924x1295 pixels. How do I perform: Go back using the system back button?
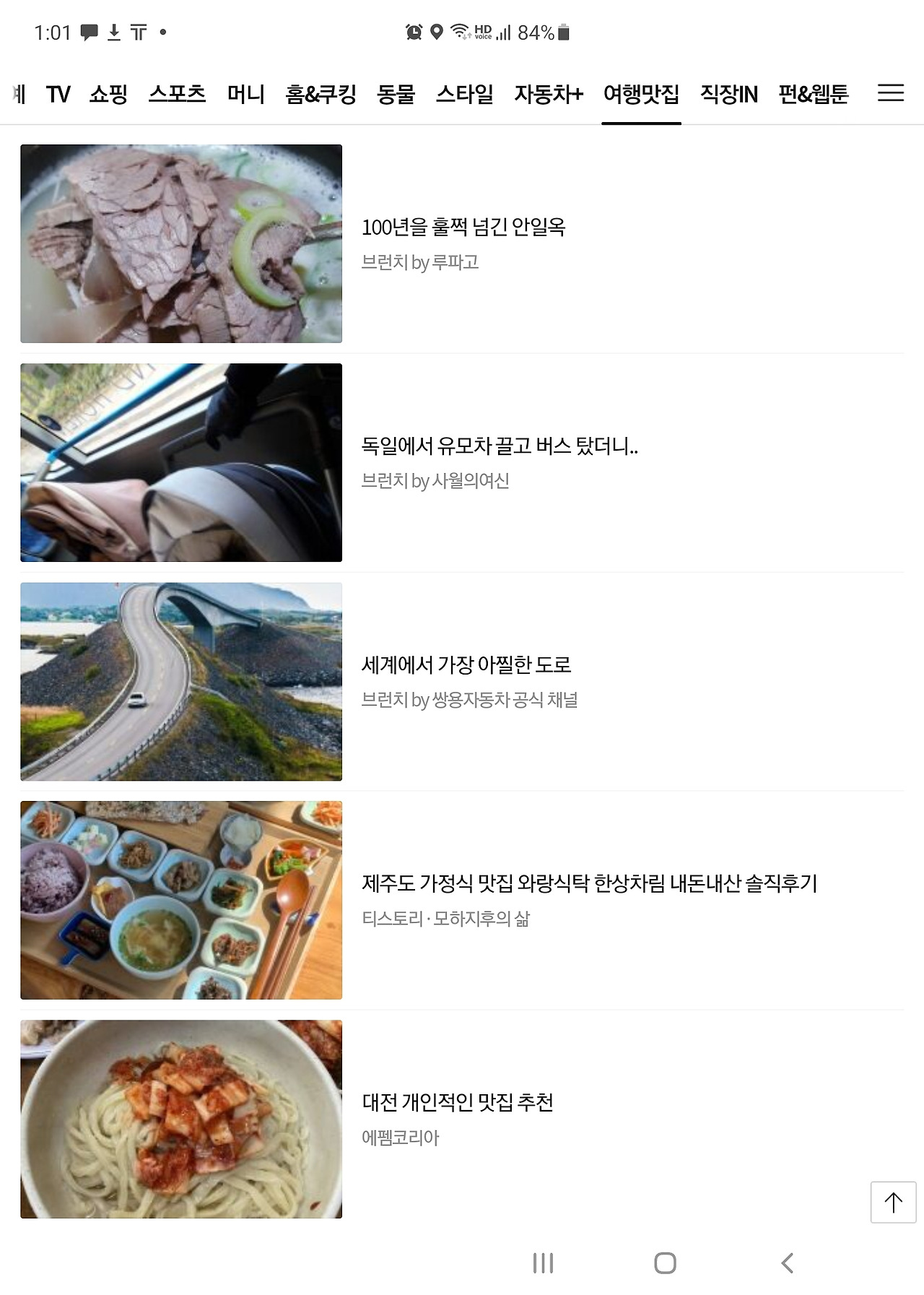pos(788,1262)
